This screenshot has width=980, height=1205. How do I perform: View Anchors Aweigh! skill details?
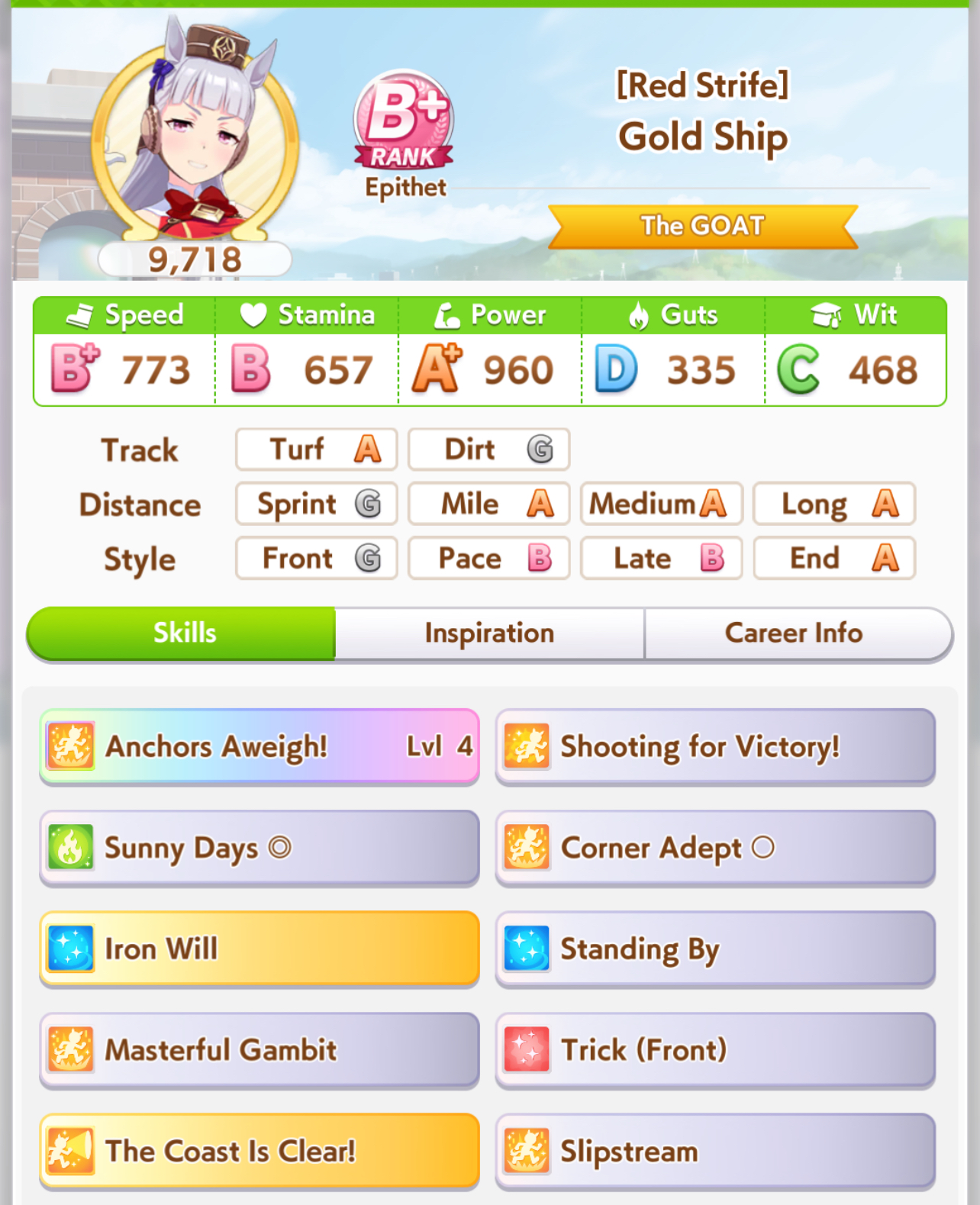point(260,746)
